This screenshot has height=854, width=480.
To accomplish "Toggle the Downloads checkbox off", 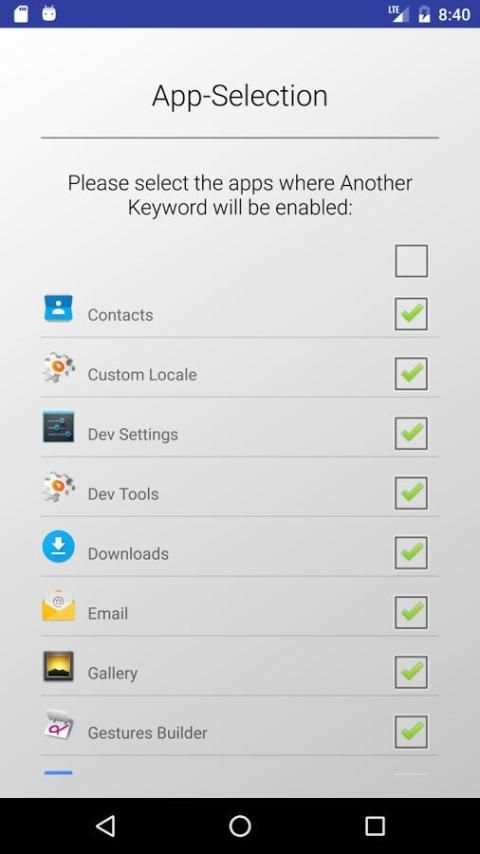I will click(x=411, y=552).
